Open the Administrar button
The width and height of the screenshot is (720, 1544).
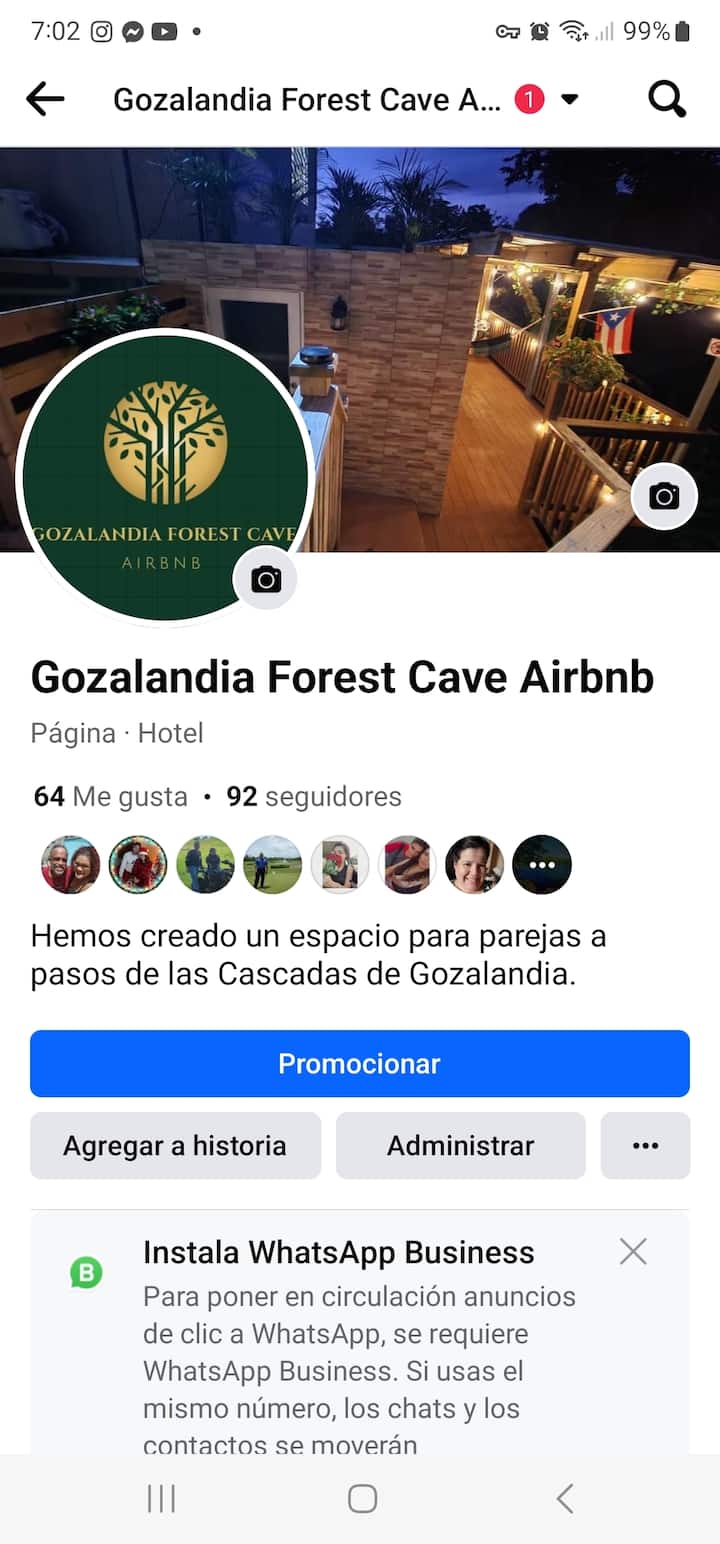click(460, 1145)
